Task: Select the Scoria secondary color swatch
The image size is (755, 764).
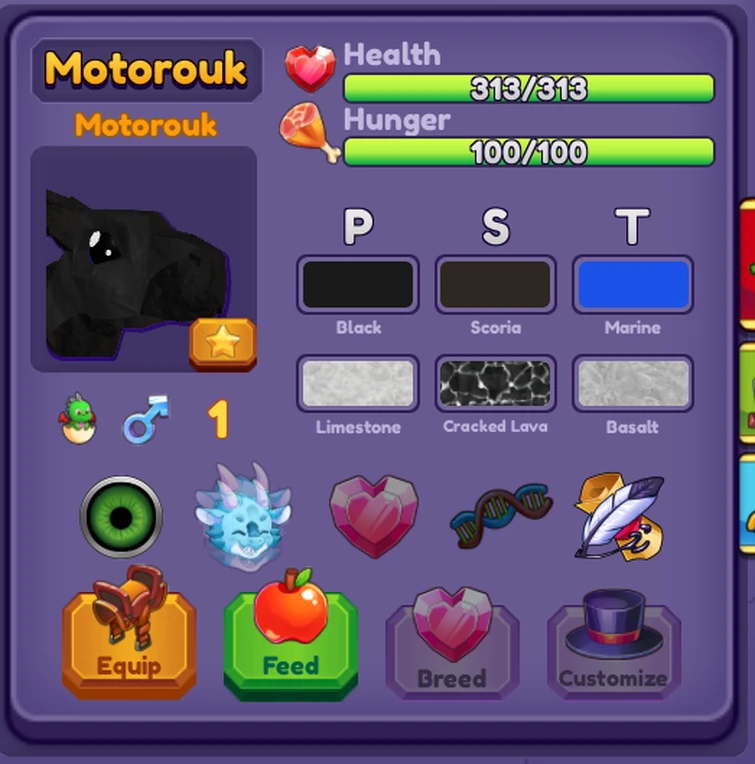Action: coord(496,284)
